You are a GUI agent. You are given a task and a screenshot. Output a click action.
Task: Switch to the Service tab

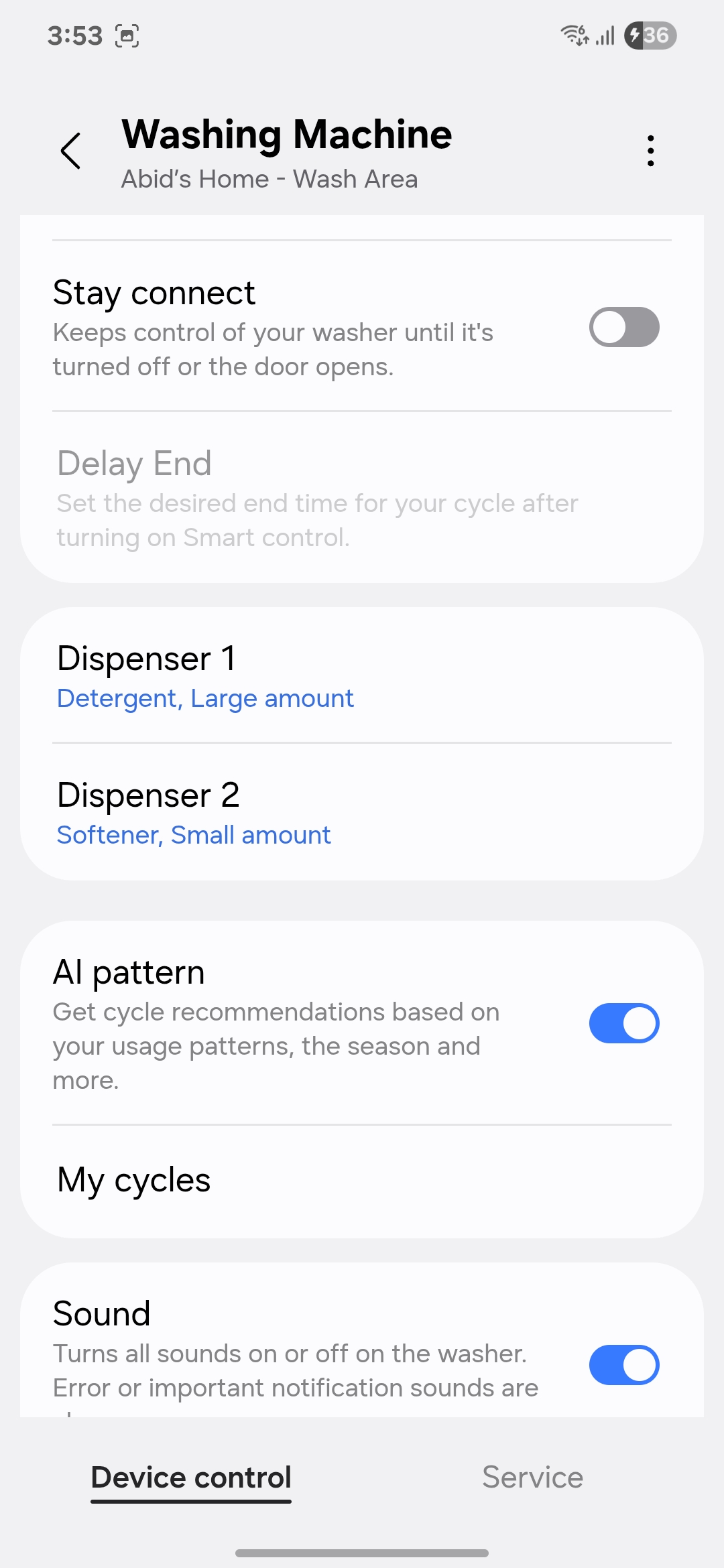click(x=532, y=1478)
